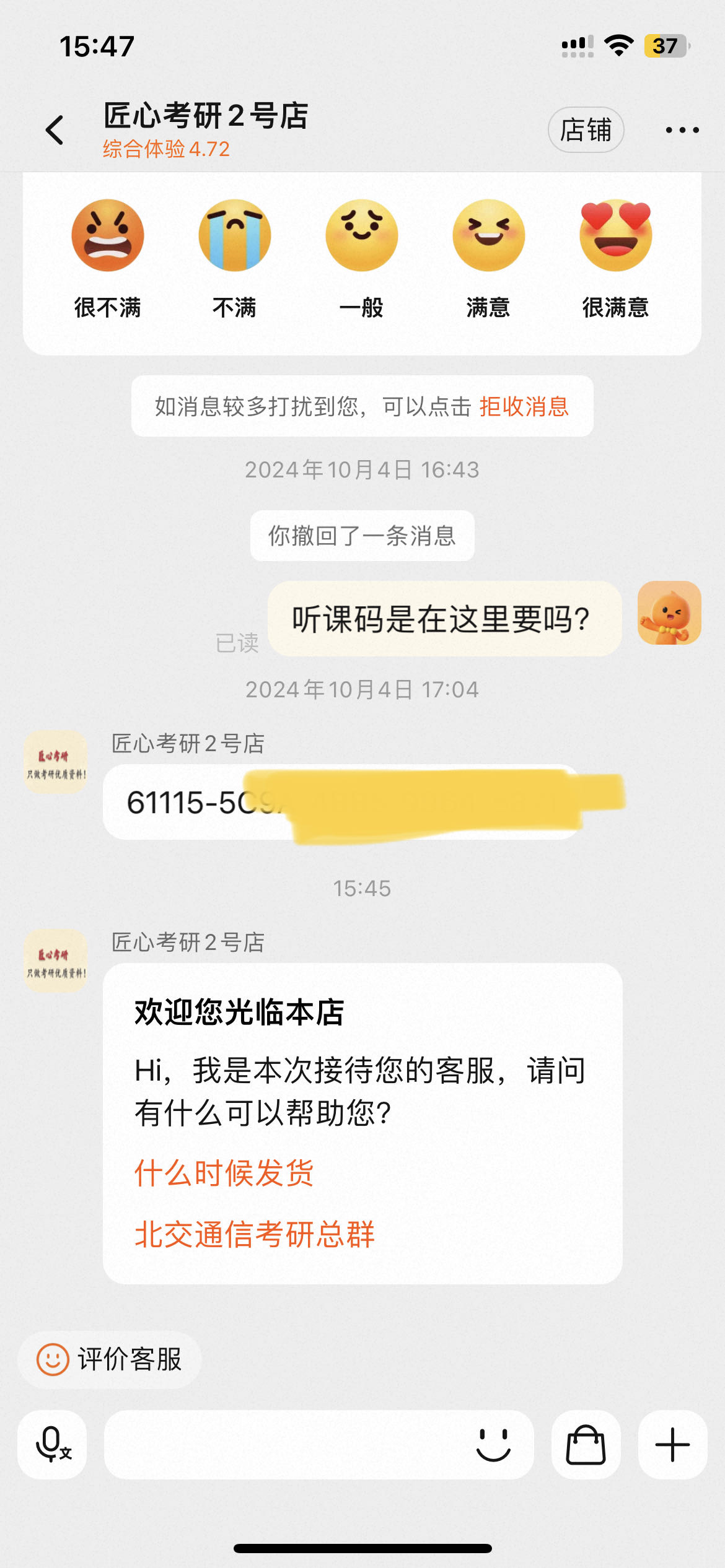Open the shopping bag products icon
Viewport: 725px width, 1568px height.
(x=586, y=1445)
